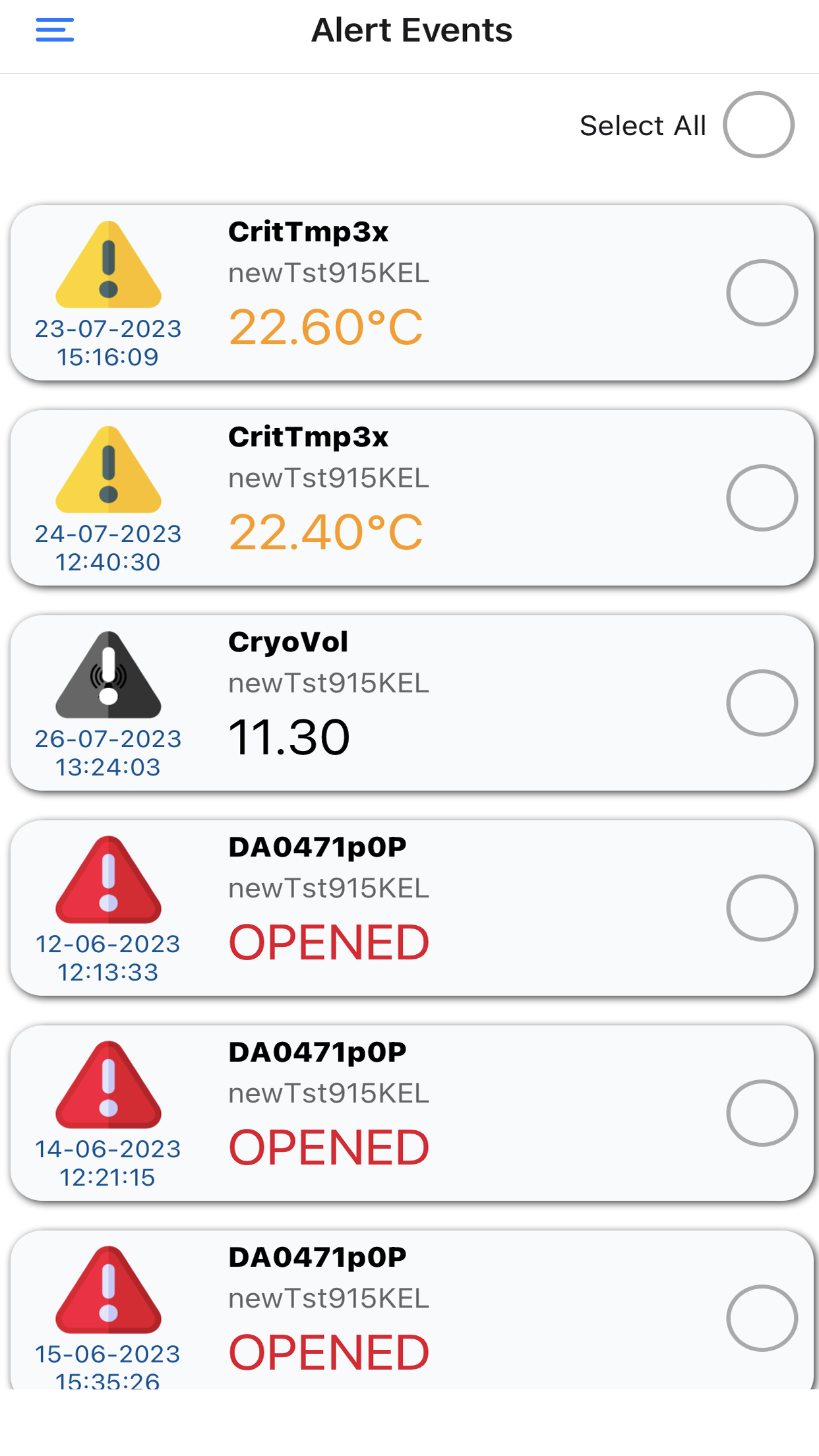This screenshot has height=1456, width=819.
Task: Open the OPENED alert from 15:35:26
Action: click(412, 1310)
